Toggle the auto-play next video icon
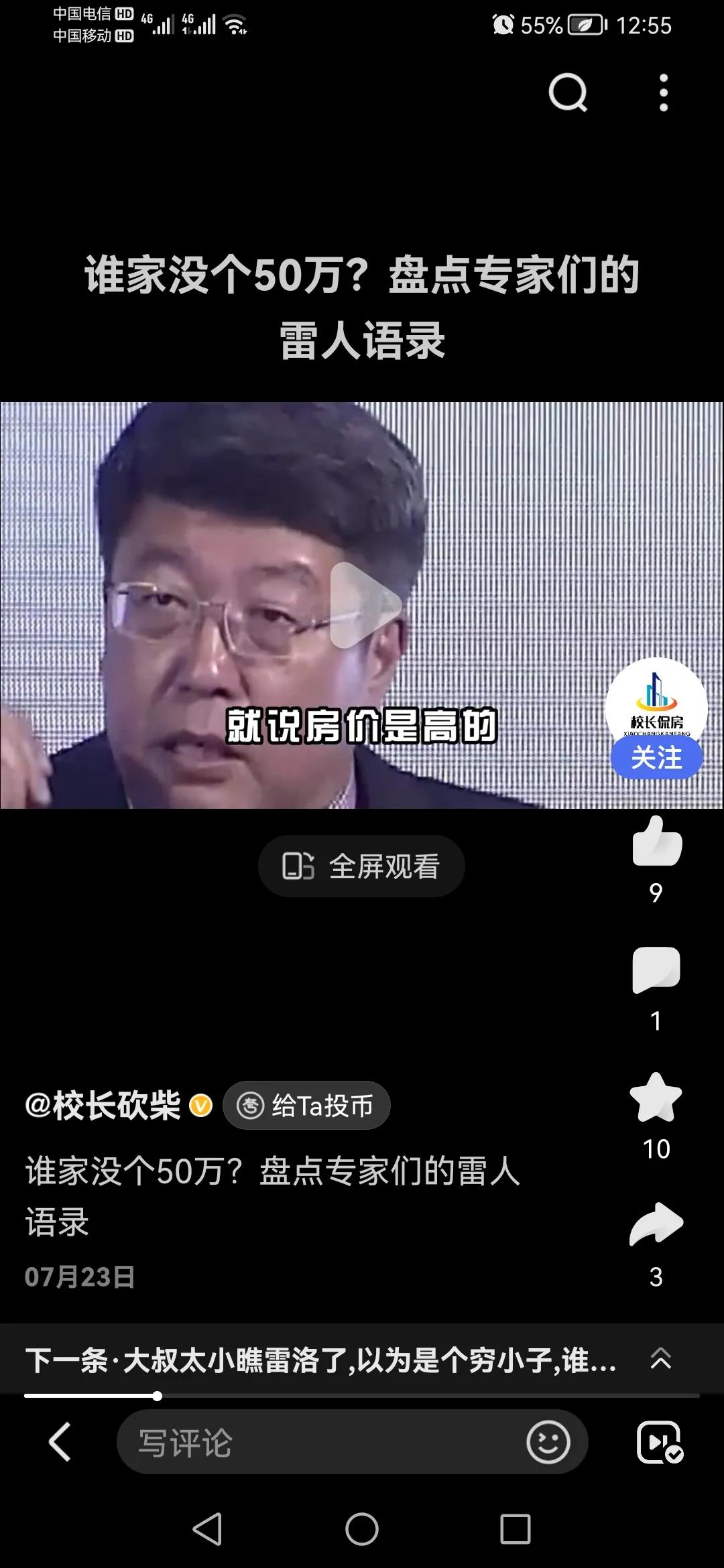The image size is (724, 1568). (660, 1442)
